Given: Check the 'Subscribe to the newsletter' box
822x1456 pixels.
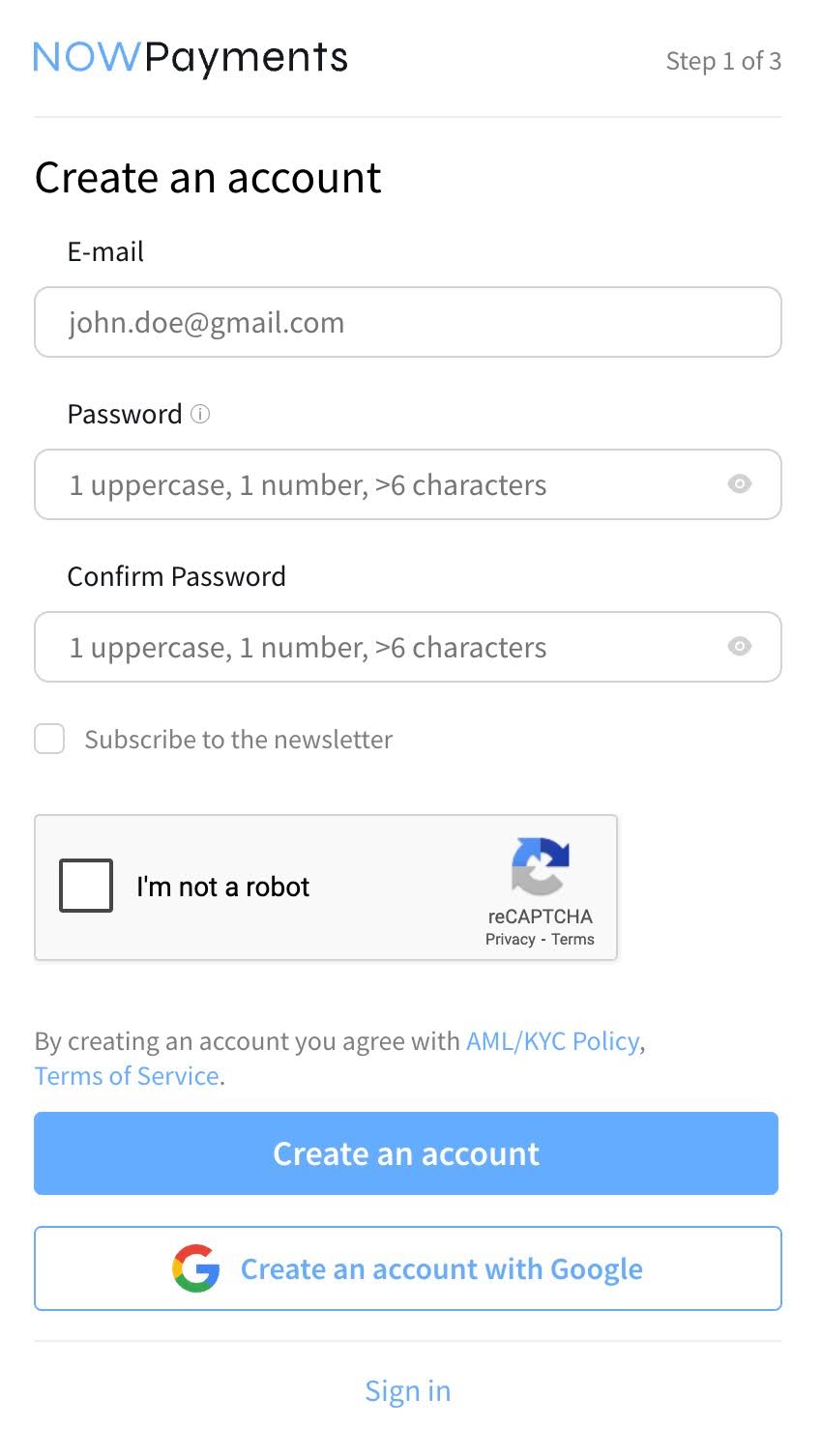Looking at the screenshot, I should [x=48, y=739].
